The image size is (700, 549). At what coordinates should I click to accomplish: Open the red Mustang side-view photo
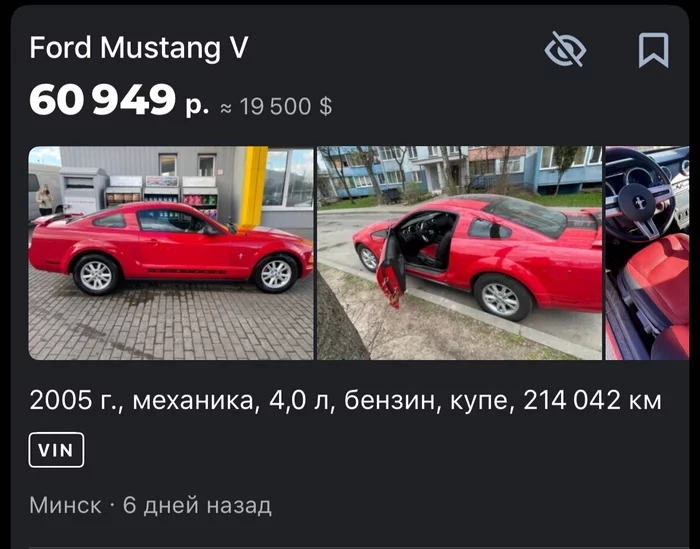(x=171, y=253)
